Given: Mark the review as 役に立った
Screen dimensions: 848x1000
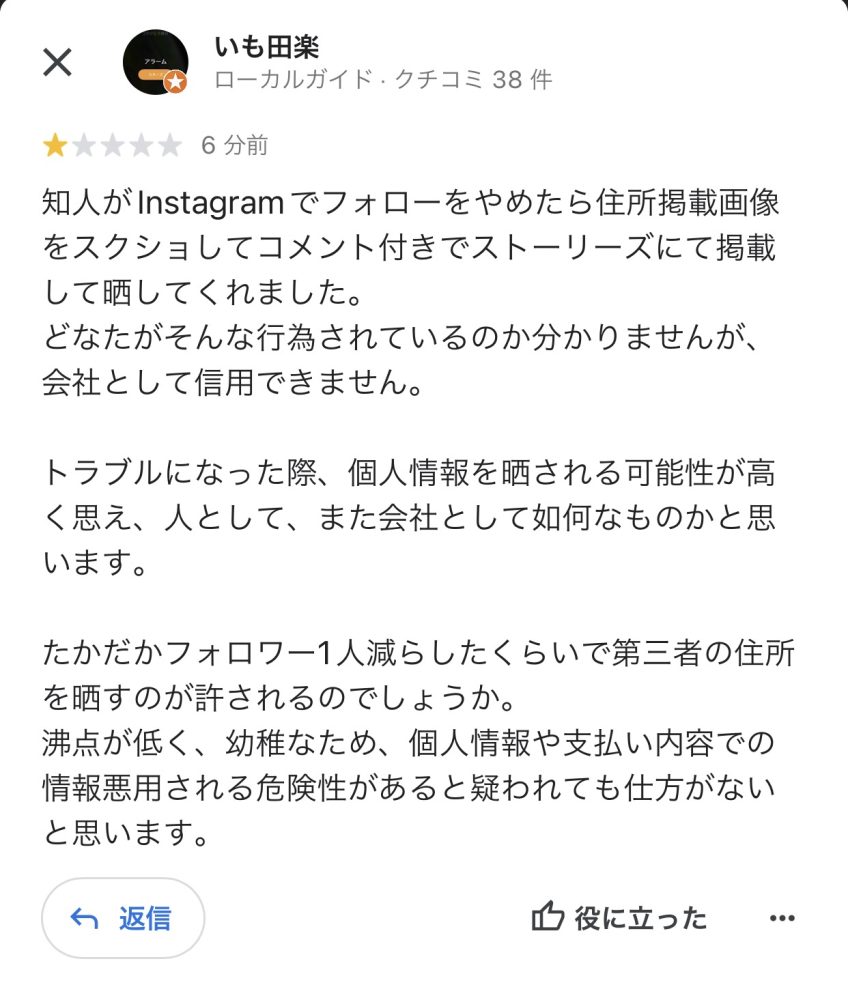Looking at the screenshot, I should [619, 918].
